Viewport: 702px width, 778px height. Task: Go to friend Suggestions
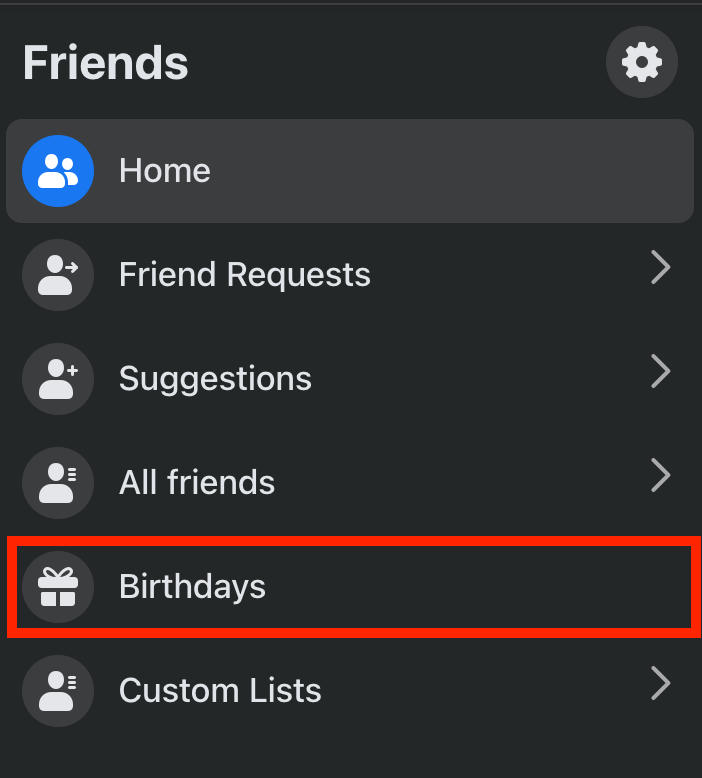pos(215,378)
